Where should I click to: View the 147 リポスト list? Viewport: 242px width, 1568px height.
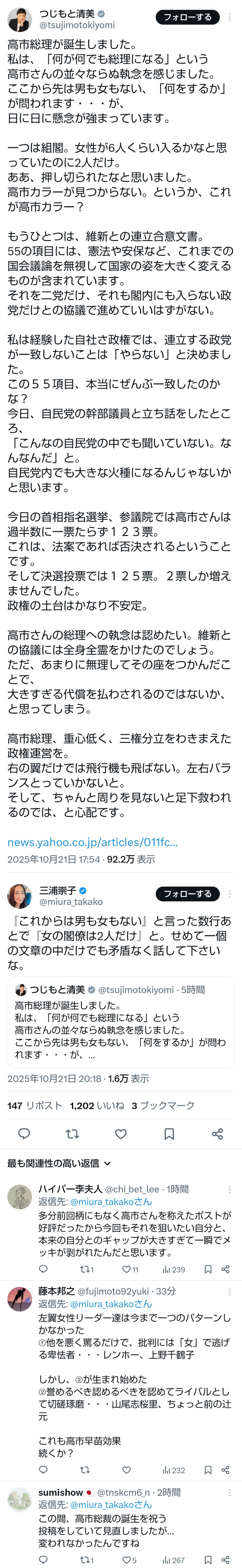[x=35, y=1105]
